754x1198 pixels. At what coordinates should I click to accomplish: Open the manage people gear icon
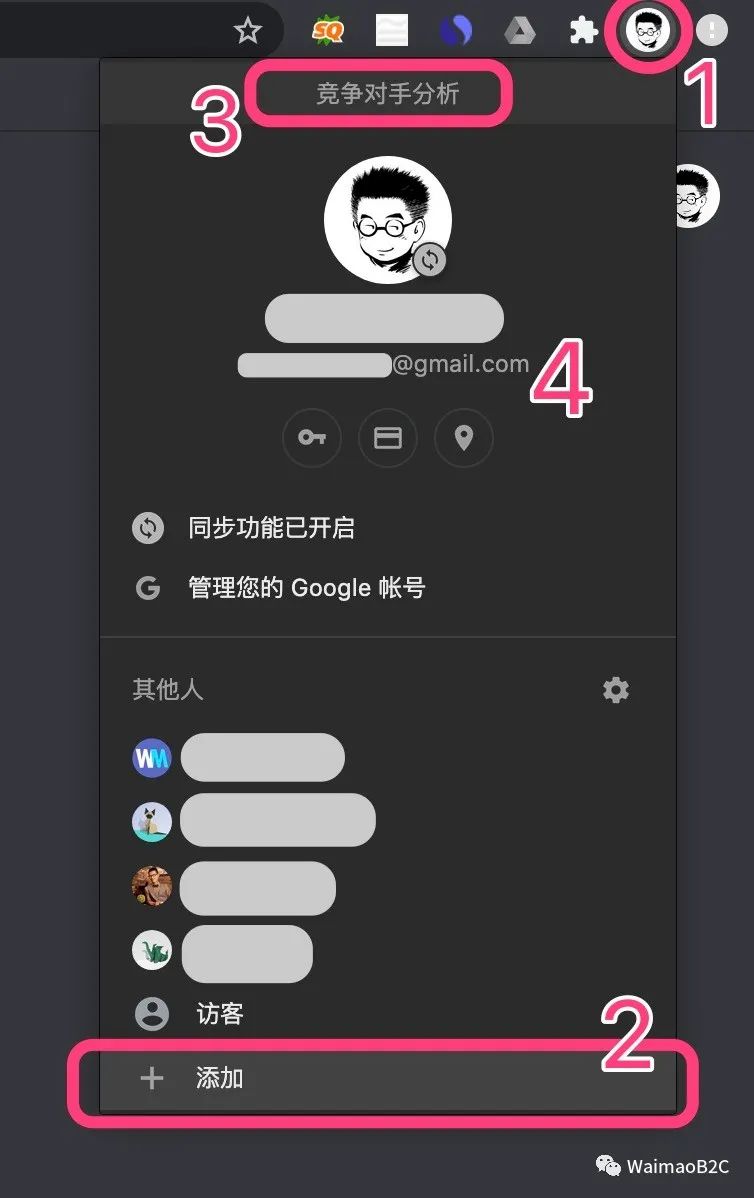coord(615,690)
